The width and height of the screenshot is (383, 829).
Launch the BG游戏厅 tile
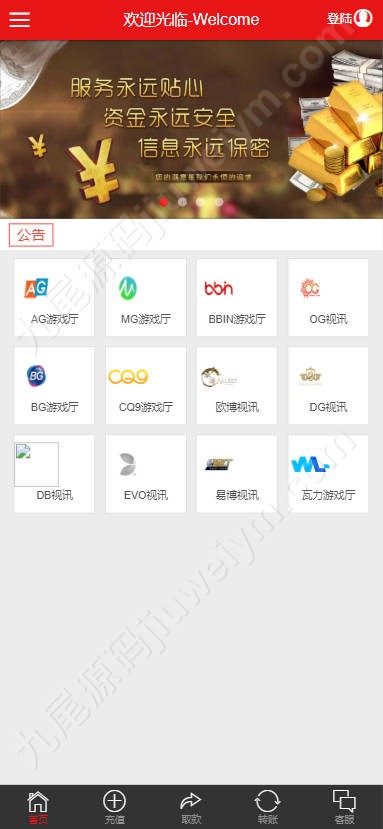pos(54,385)
